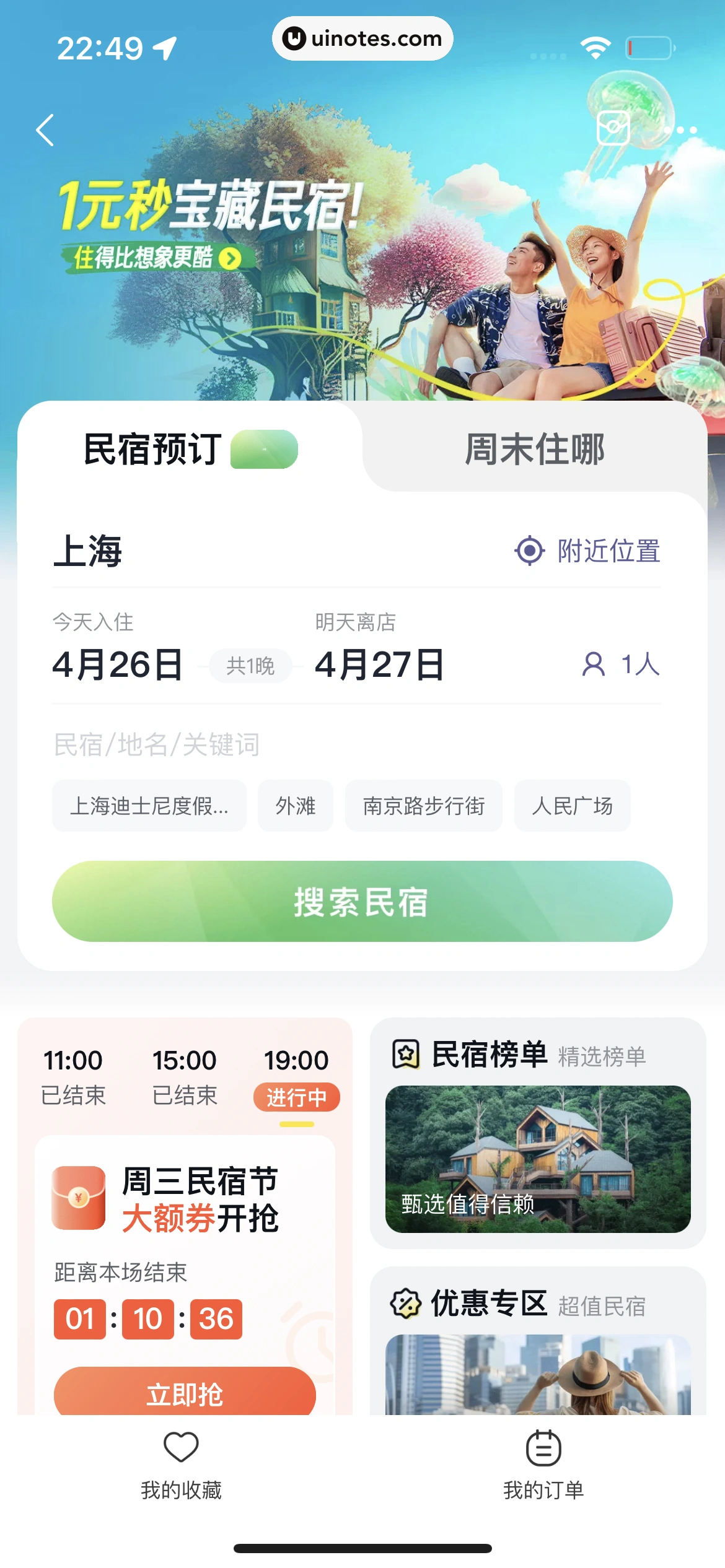The height and width of the screenshot is (1568, 725).
Task: Open the 民宿榜单 rankings card
Action: (x=538, y=1133)
